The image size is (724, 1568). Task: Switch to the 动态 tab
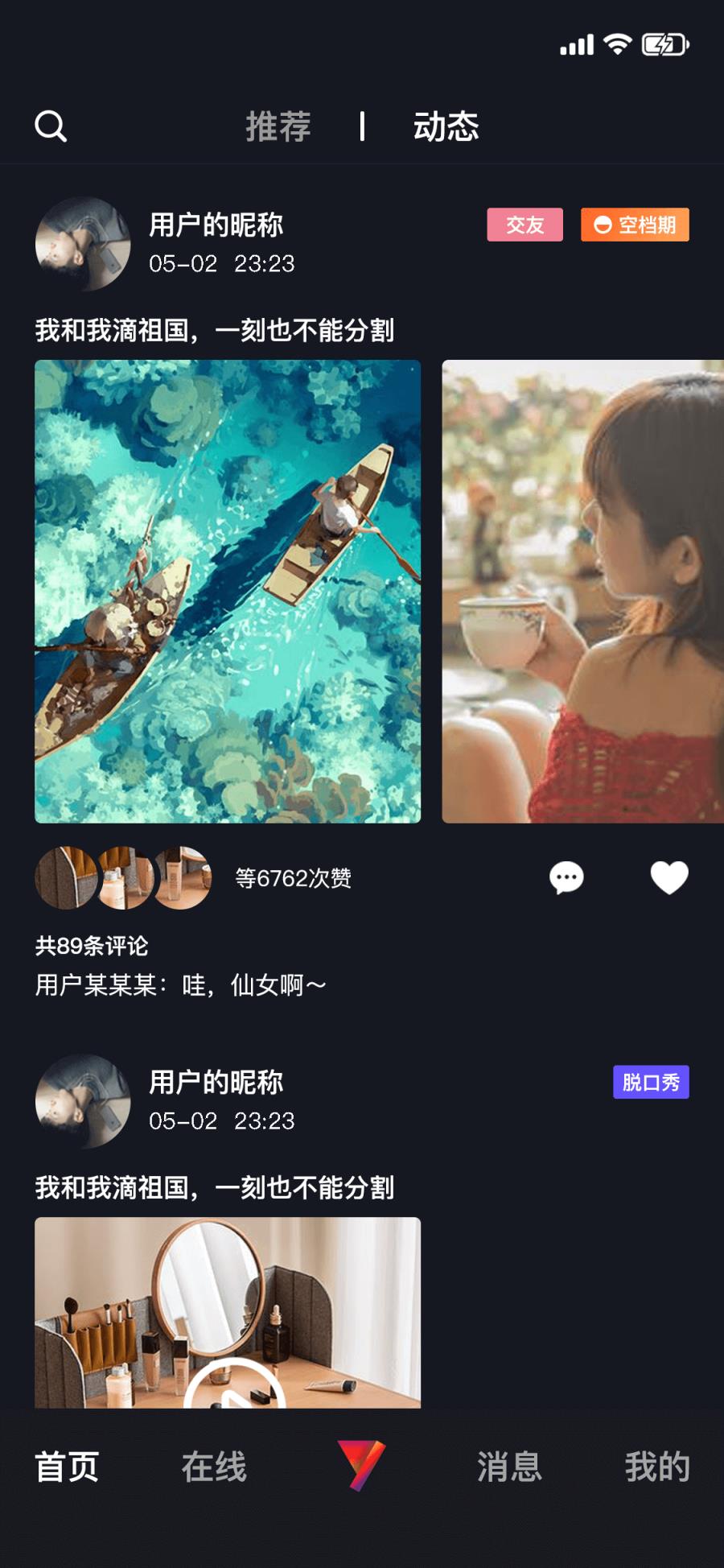[x=445, y=126]
